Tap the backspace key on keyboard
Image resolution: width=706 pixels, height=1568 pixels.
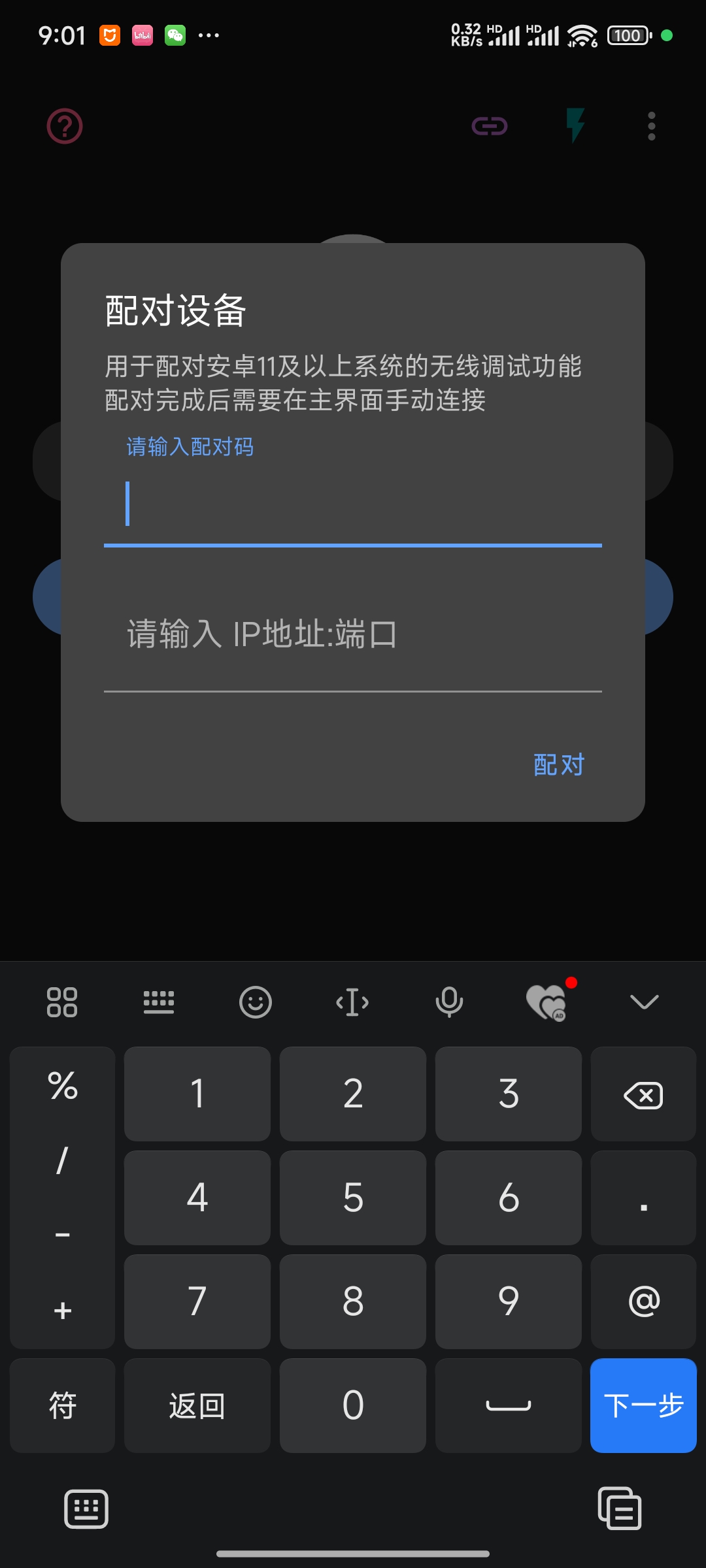point(643,1095)
